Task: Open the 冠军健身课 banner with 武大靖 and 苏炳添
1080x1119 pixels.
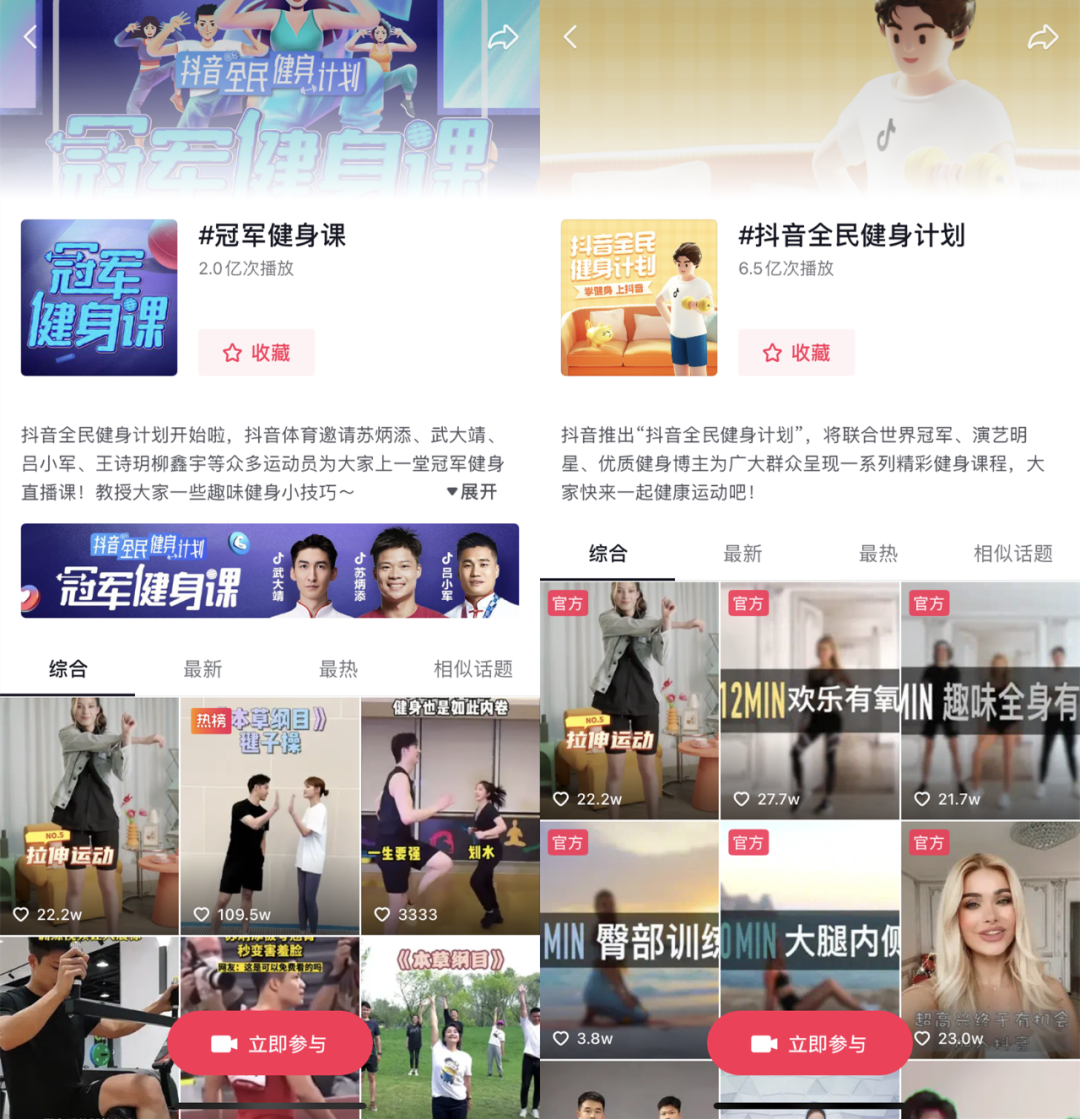Action: click(270, 570)
